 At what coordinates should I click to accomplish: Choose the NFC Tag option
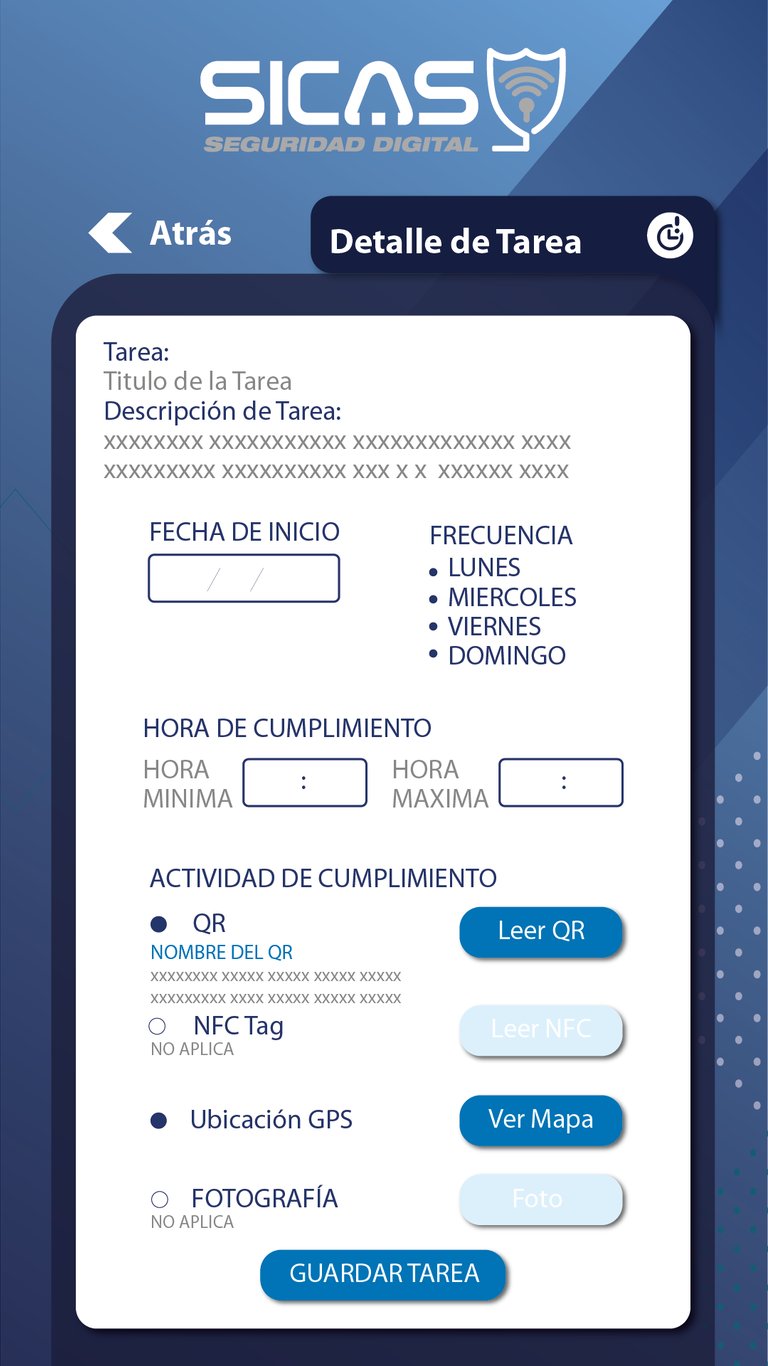pyautogui.click(x=157, y=1026)
